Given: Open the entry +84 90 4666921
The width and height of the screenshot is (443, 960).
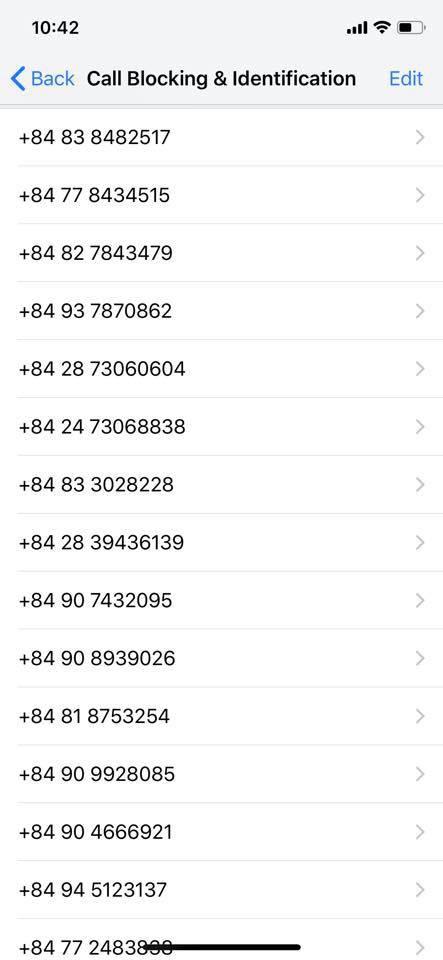Looking at the screenshot, I should [x=222, y=832].
